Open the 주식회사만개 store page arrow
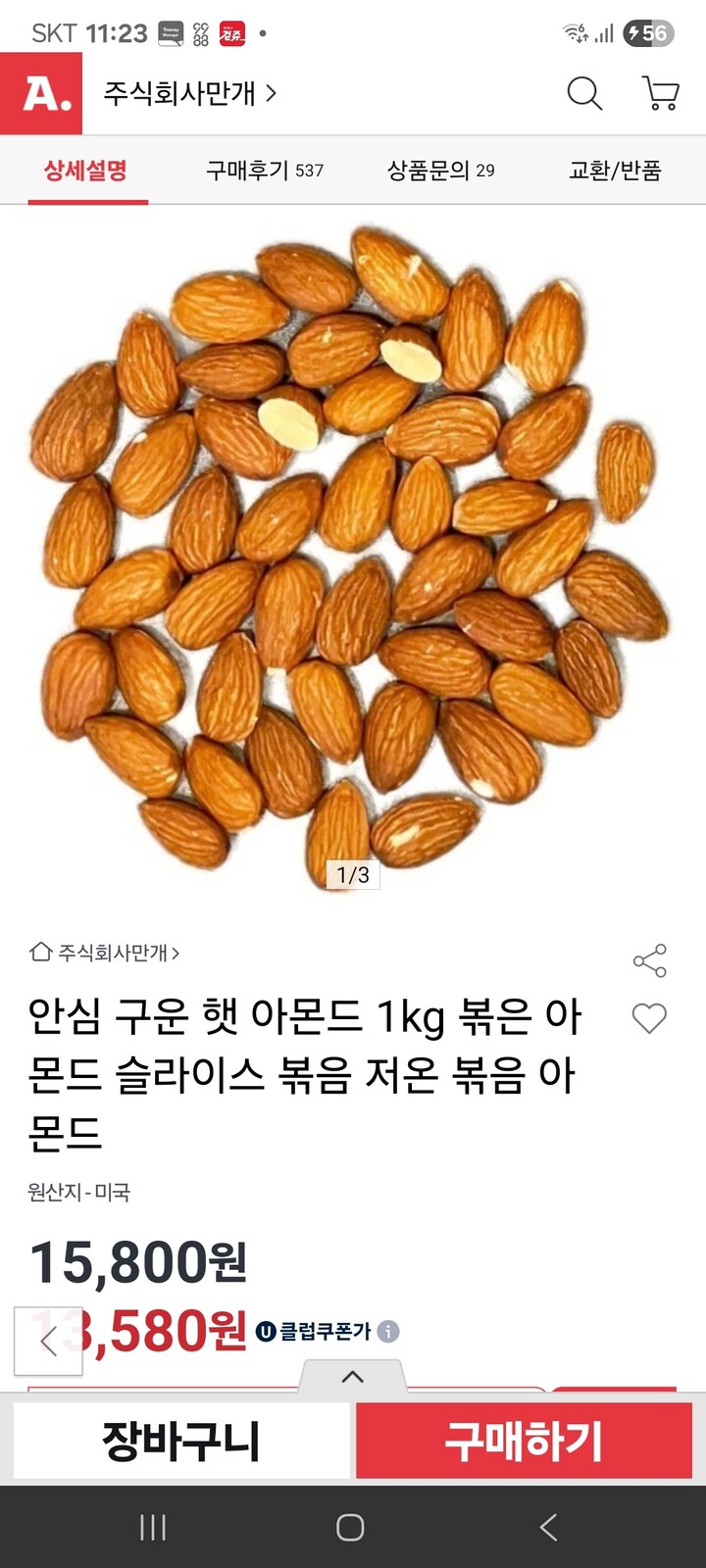Viewport: 706px width, 1568px height. [x=274, y=94]
